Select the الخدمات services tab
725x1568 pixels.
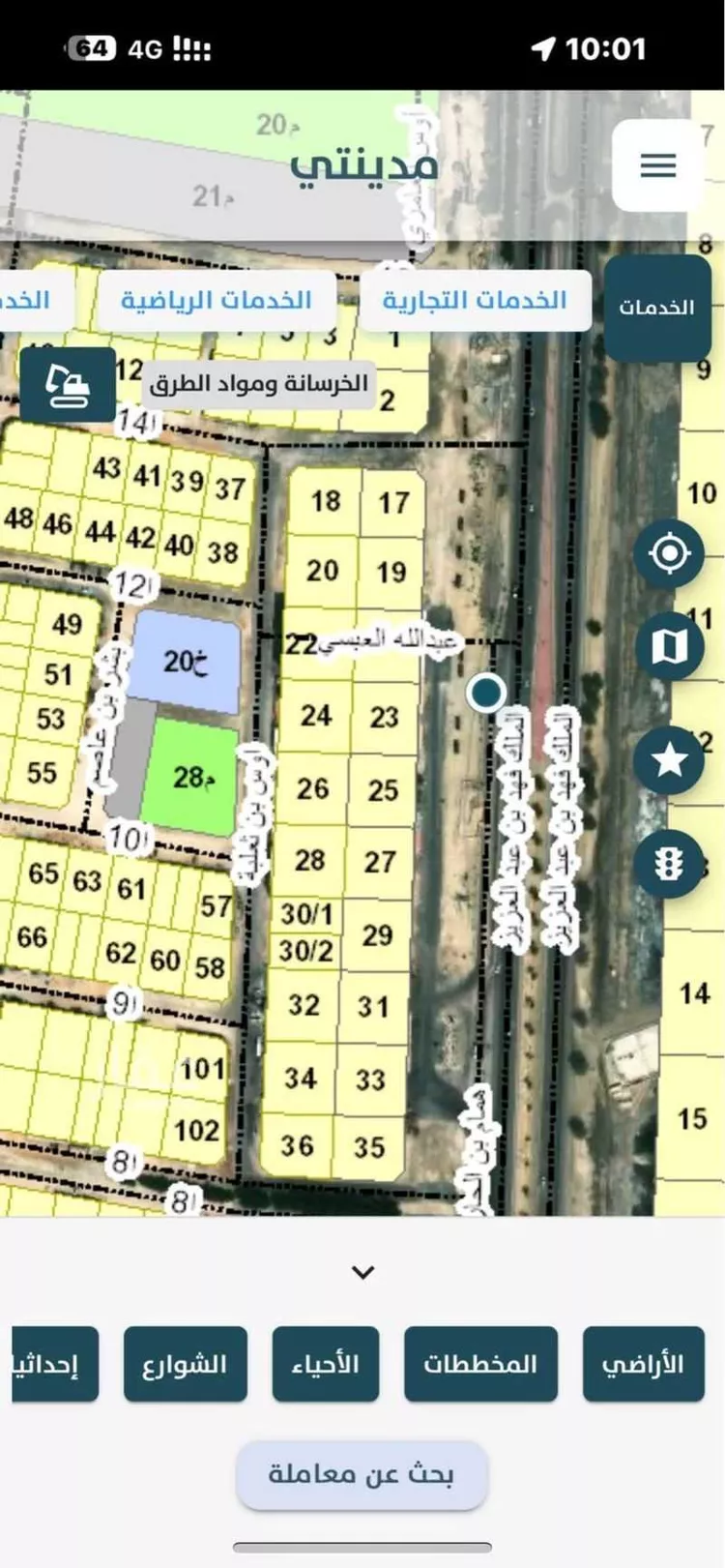pyautogui.click(x=656, y=308)
